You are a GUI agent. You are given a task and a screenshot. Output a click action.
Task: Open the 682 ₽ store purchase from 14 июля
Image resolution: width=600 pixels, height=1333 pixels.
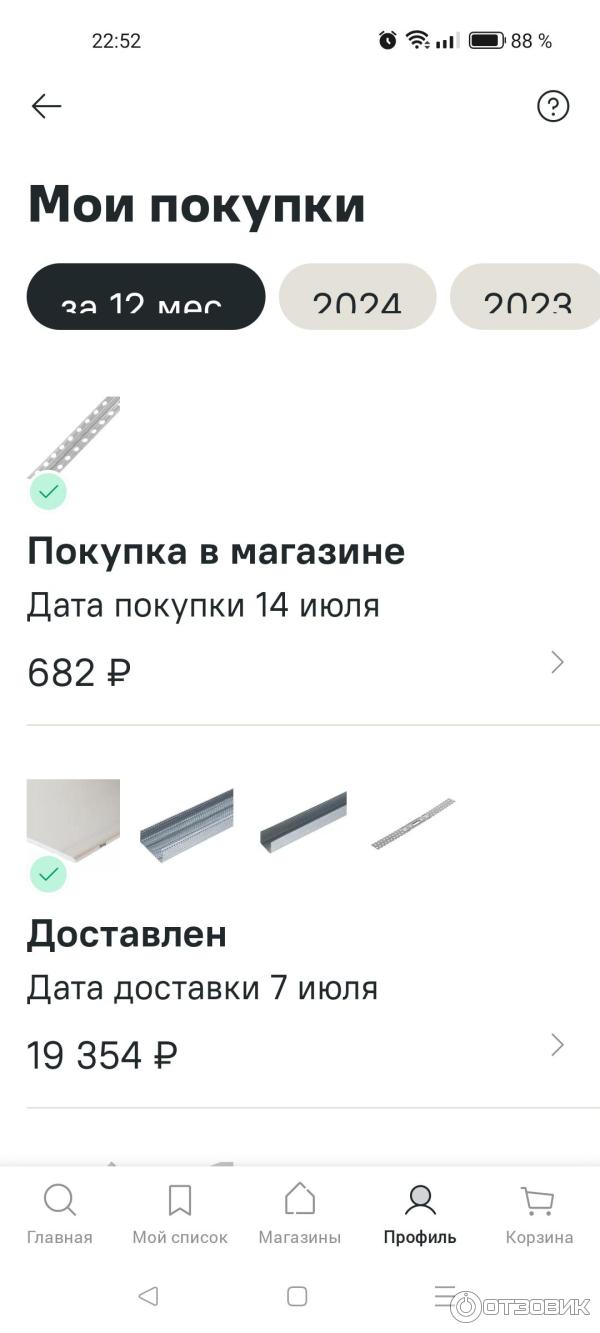click(x=300, y=610)
